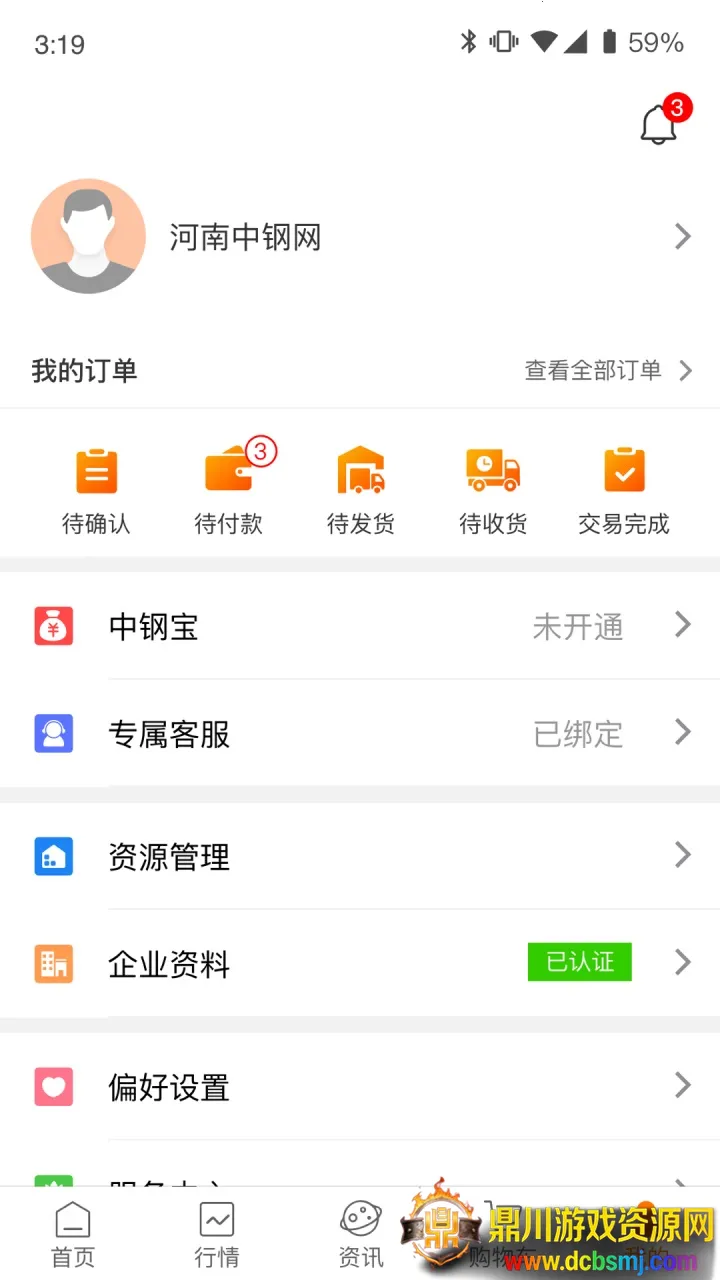Screen dimensions: 720x1280
Task: Open 待发货 orders
Action: pos(361,490)
